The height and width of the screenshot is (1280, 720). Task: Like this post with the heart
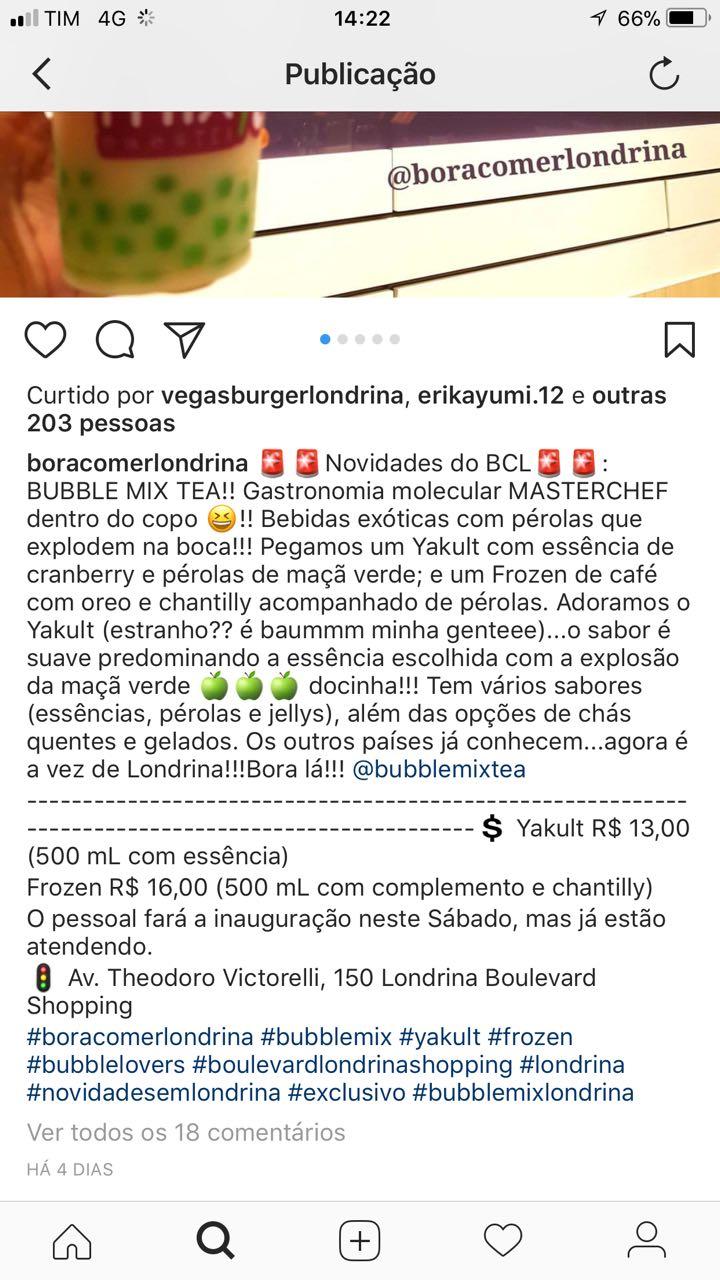click(46, 340)
